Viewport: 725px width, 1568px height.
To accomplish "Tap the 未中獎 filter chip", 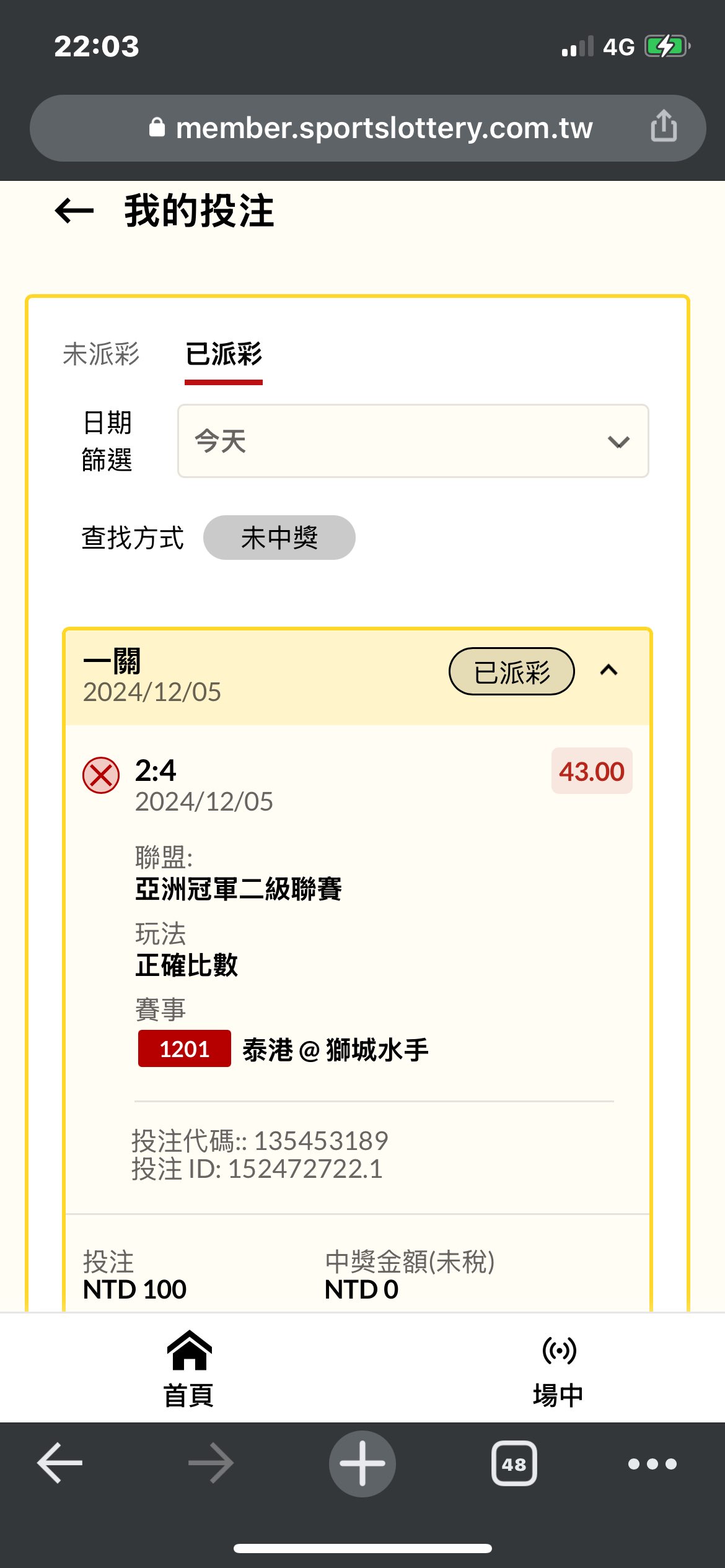I will (x=279, y=538).
